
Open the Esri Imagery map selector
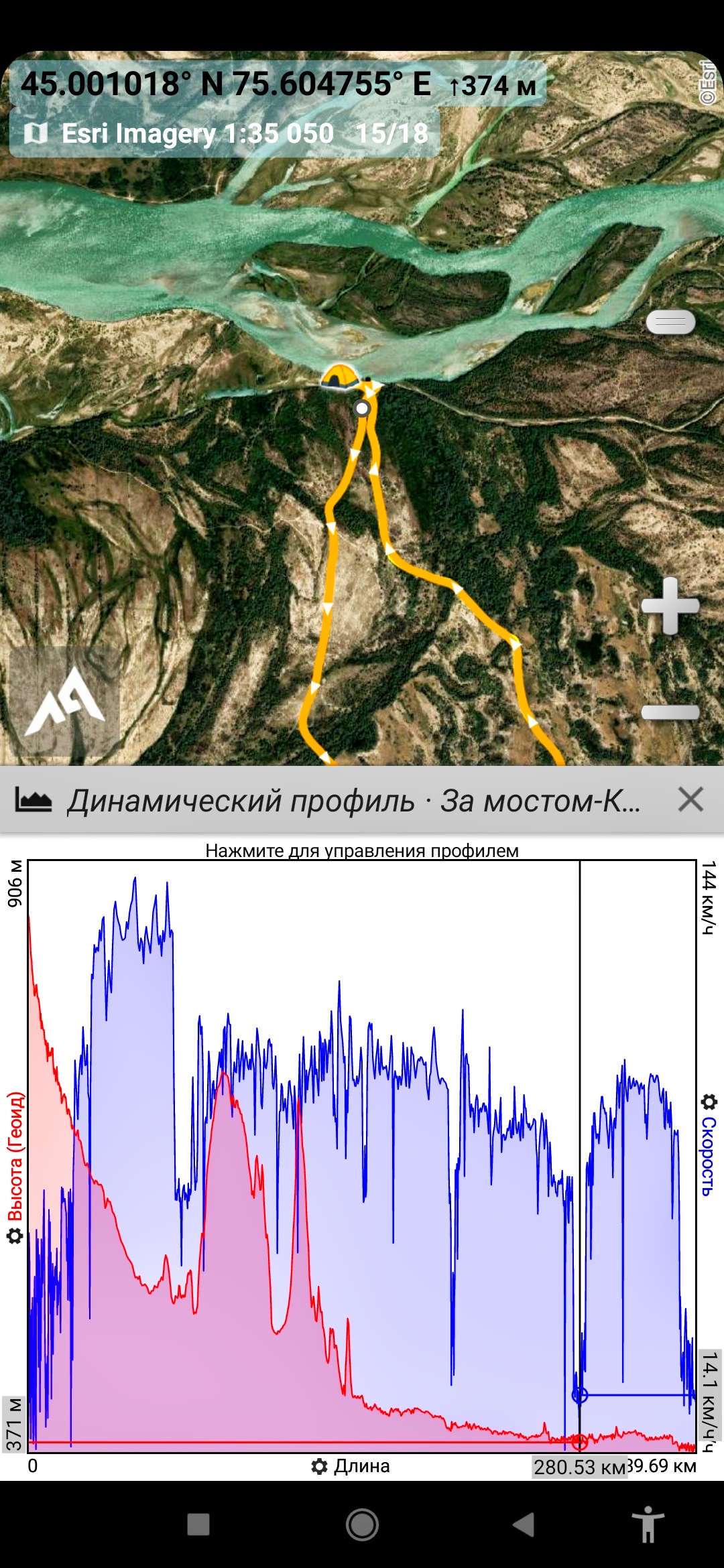225,133
